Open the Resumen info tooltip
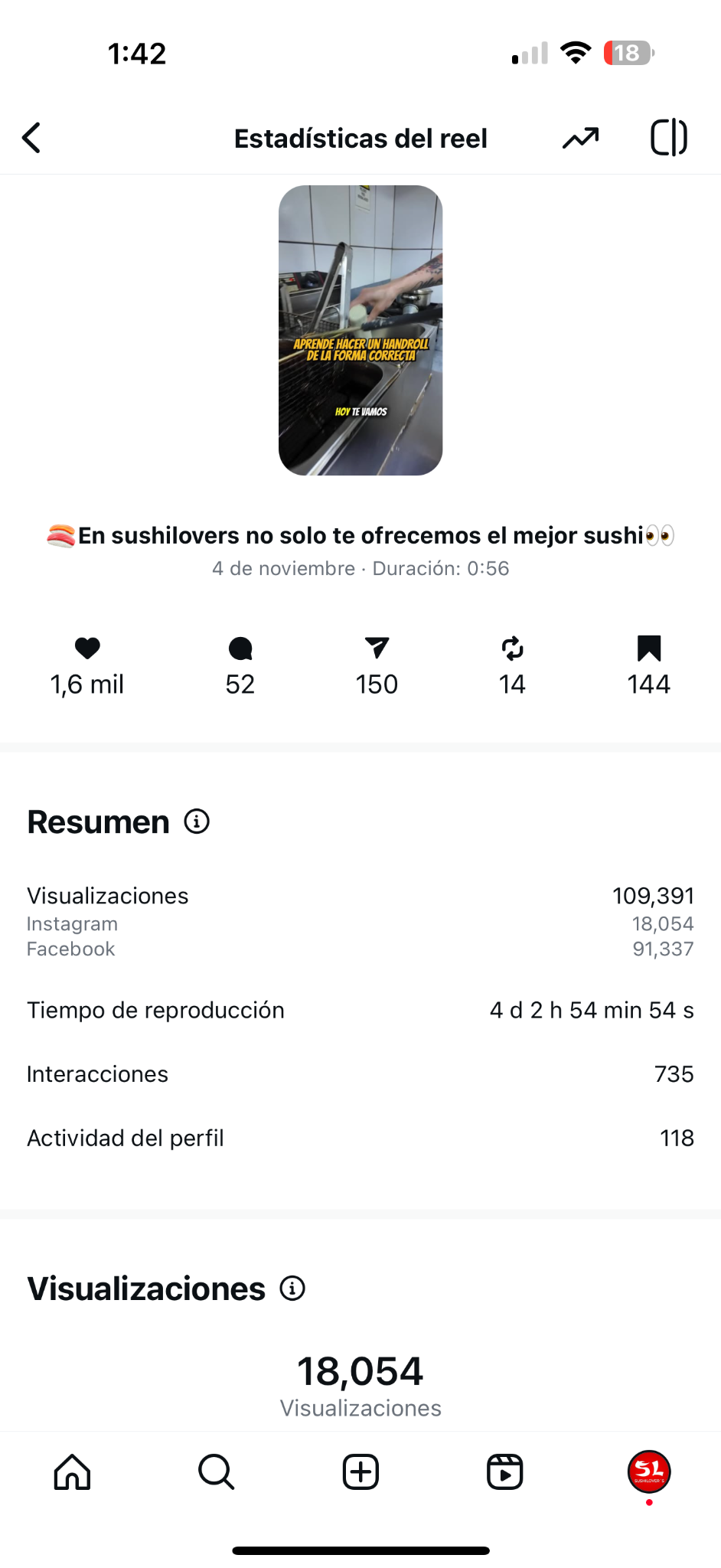This screenshot has width=721, height=1568. point(197,822)
